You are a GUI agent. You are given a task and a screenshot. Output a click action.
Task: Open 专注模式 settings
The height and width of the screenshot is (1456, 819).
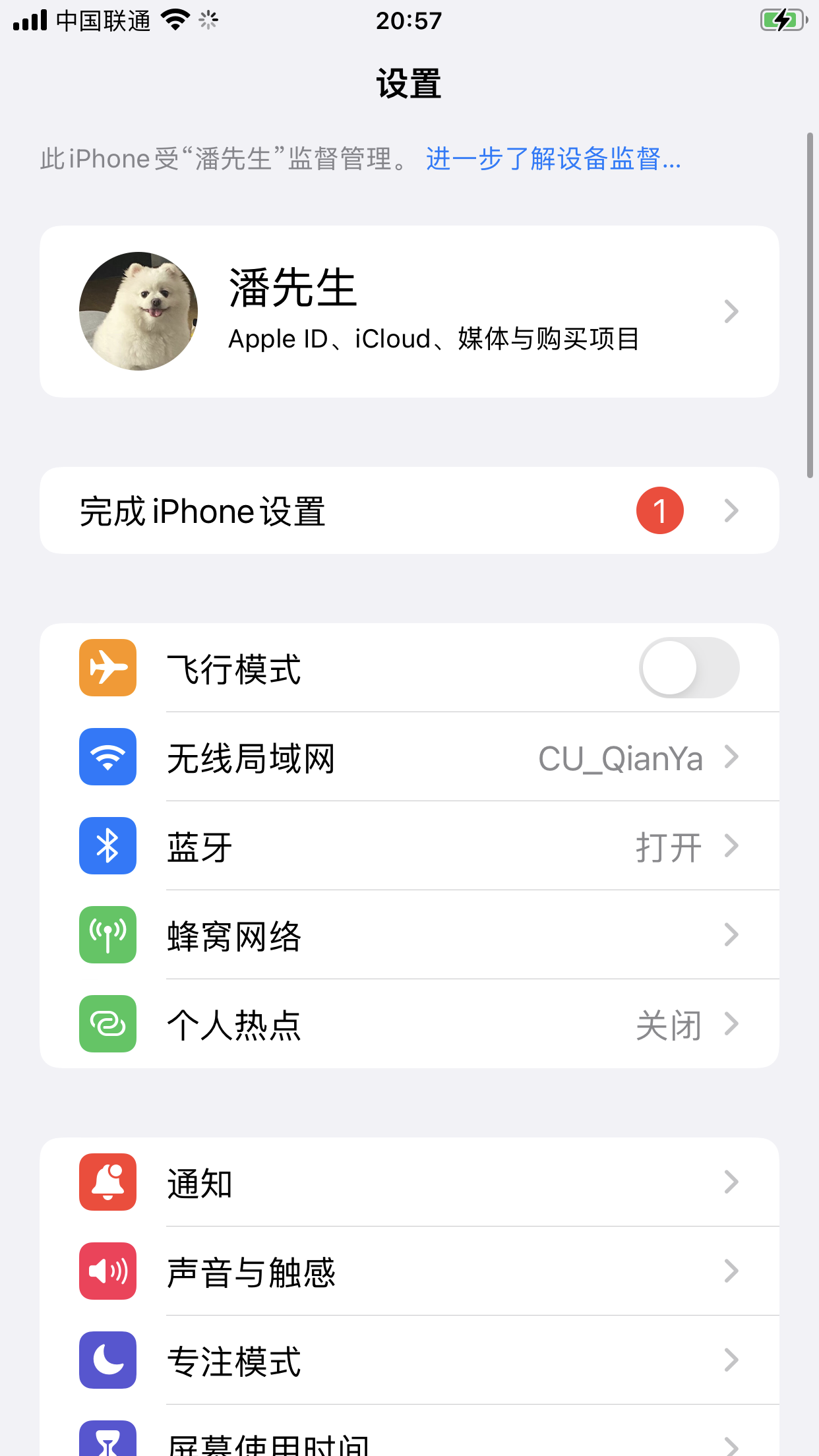[x=409, y=1360]
